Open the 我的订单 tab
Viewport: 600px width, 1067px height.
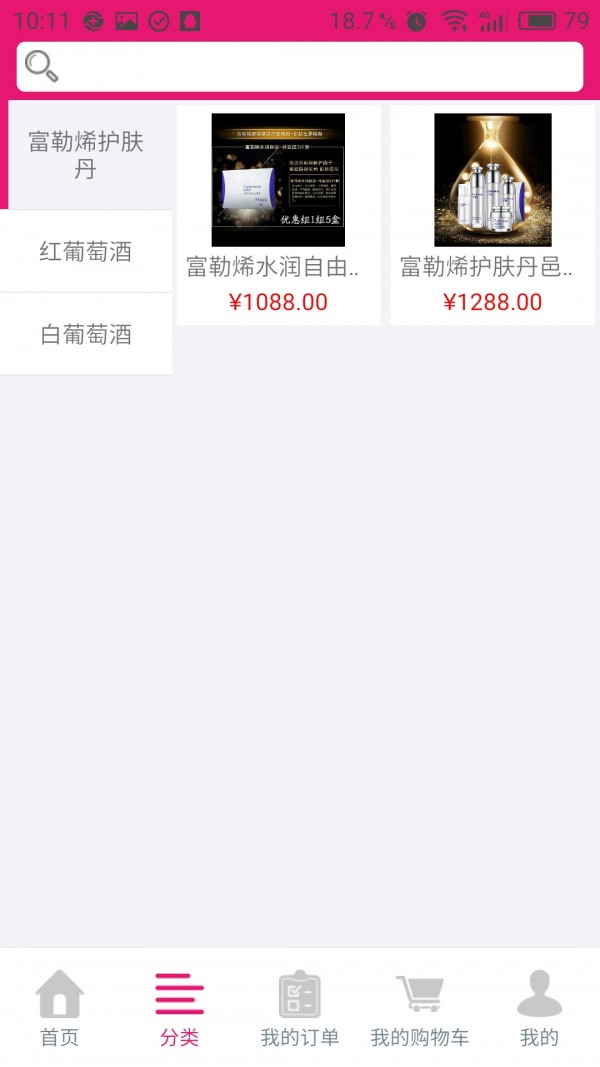[x=299, y=1008]
